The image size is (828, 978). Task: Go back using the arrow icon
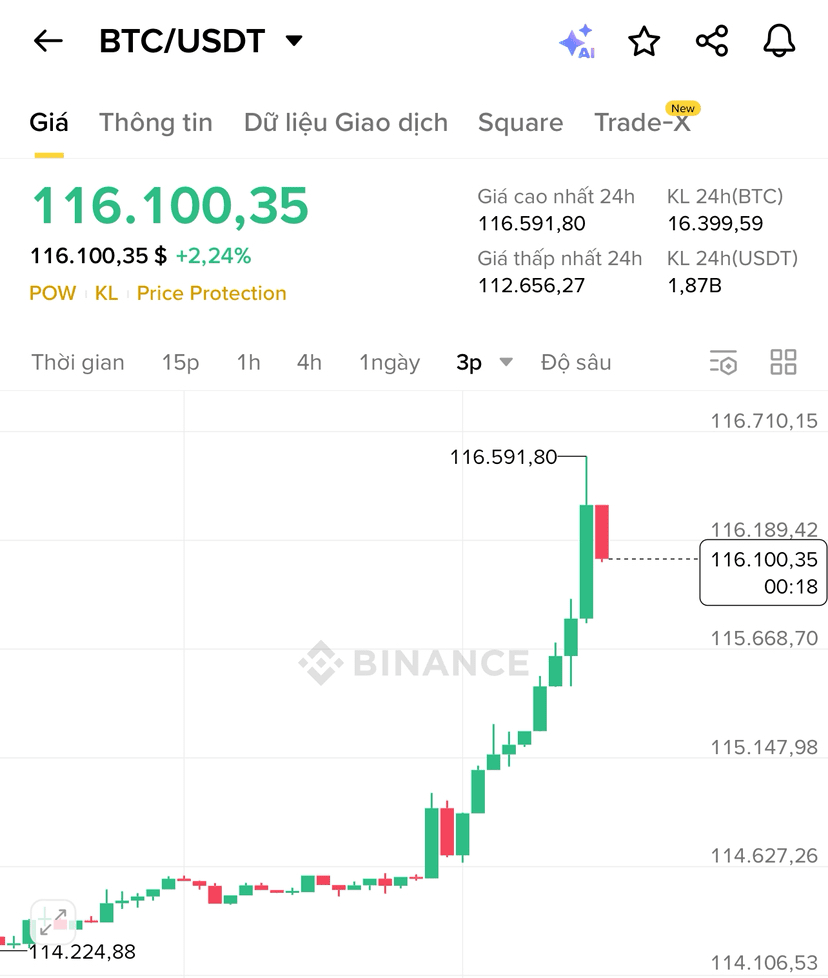[x=48, y=41]
